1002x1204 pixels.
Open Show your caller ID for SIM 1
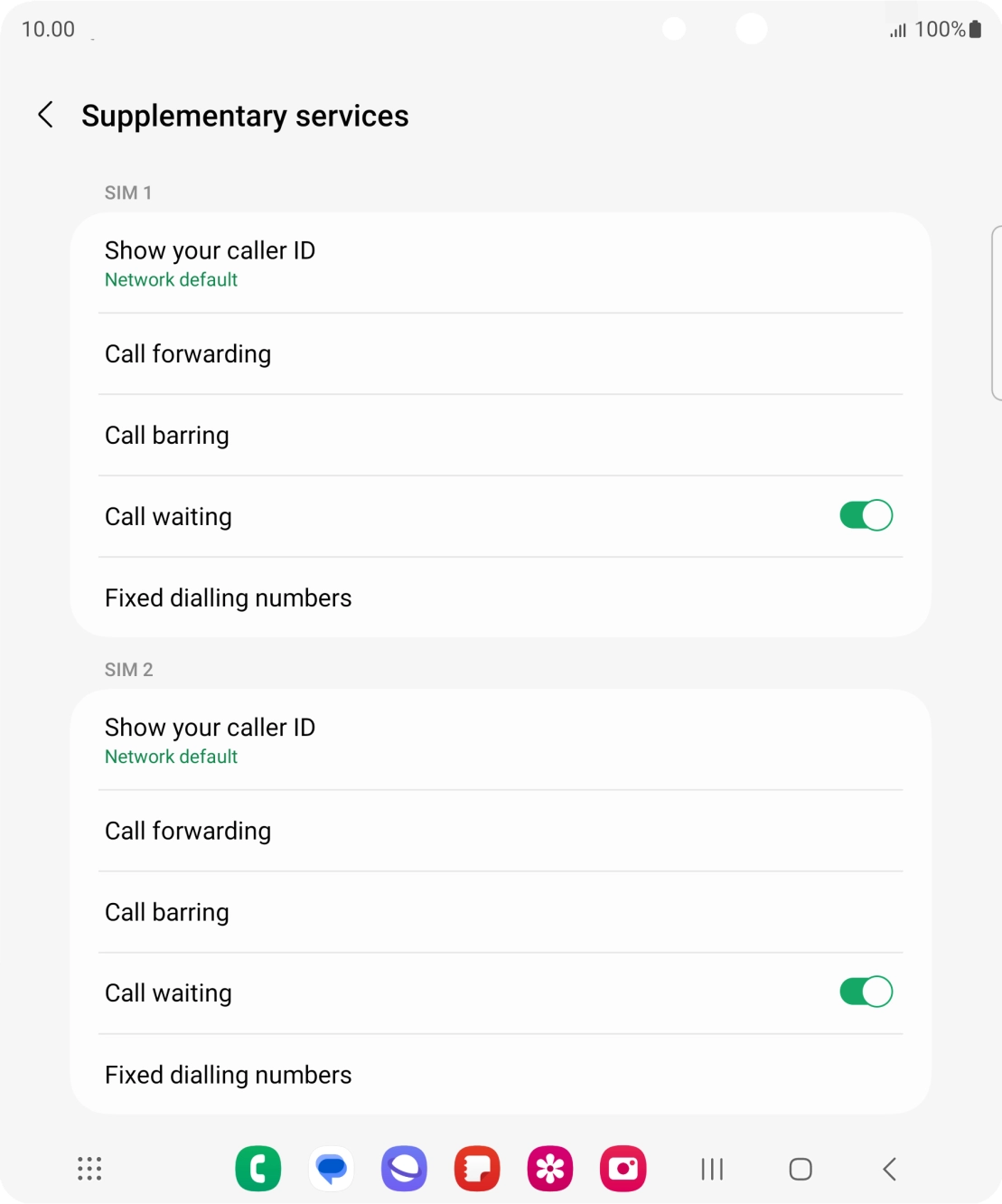point(500,263)
